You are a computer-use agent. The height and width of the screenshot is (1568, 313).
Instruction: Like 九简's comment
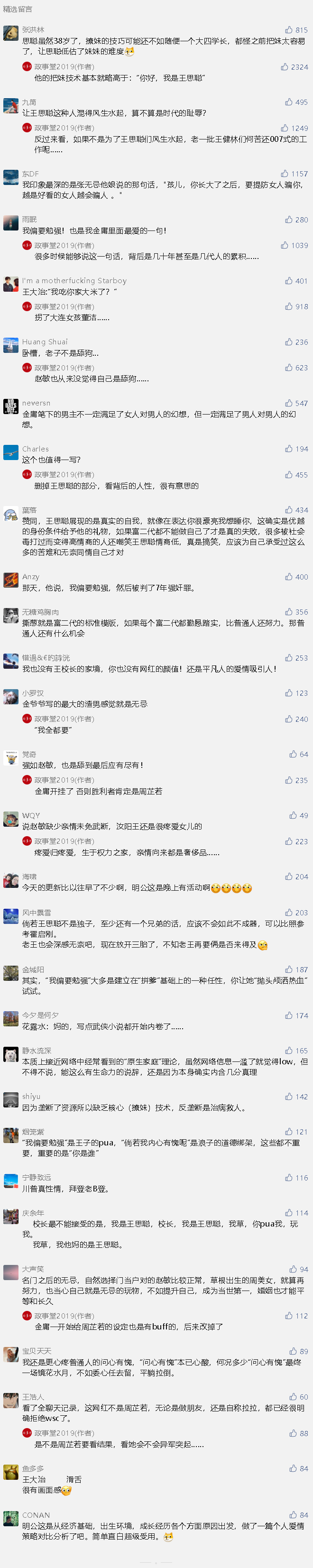[289, 101]
